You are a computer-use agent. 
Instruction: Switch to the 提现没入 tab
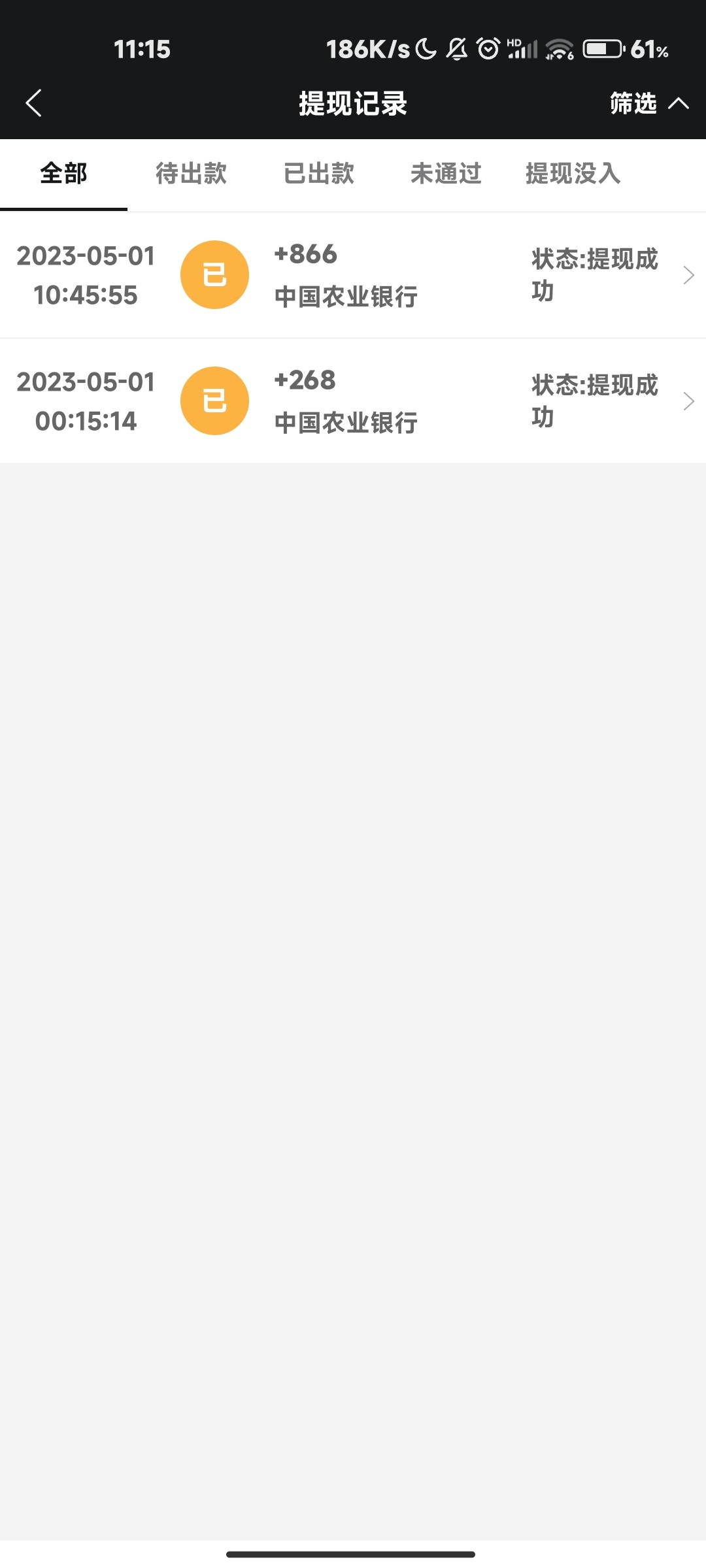[573, 174]
